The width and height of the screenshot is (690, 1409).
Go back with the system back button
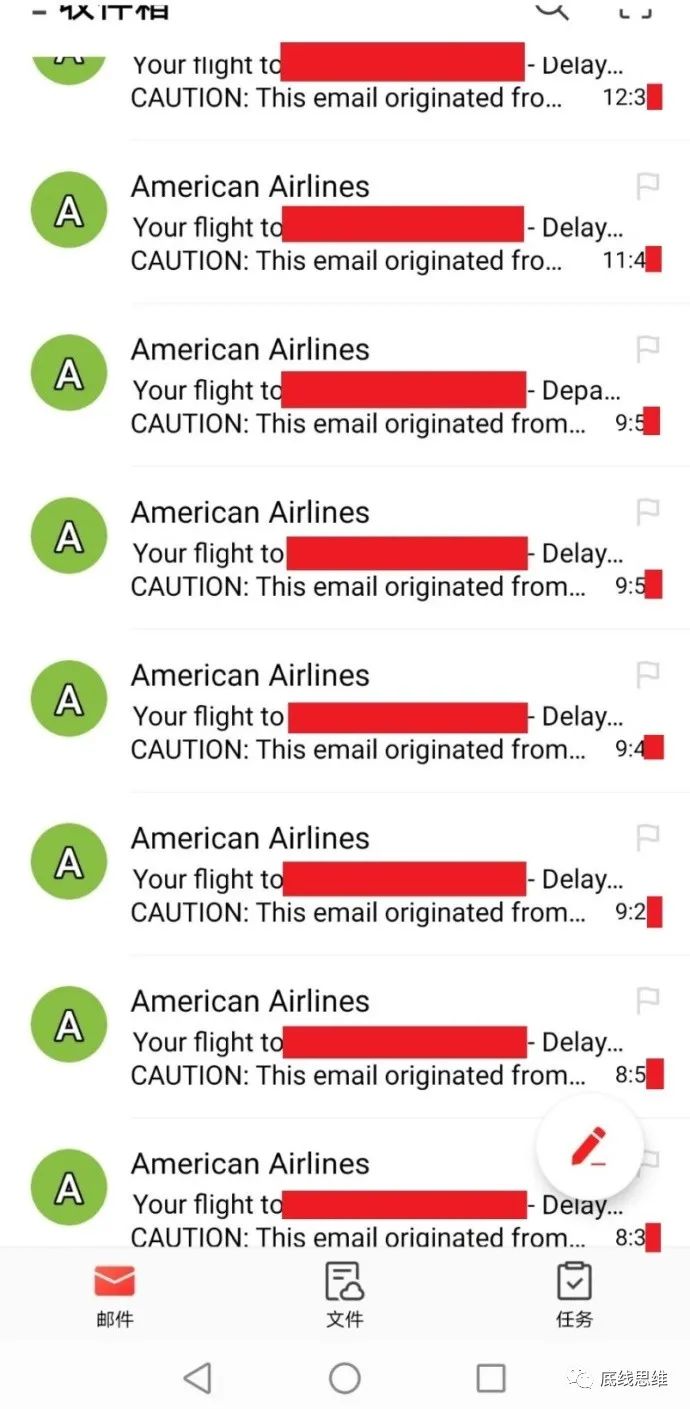(x=198, y=1378)
